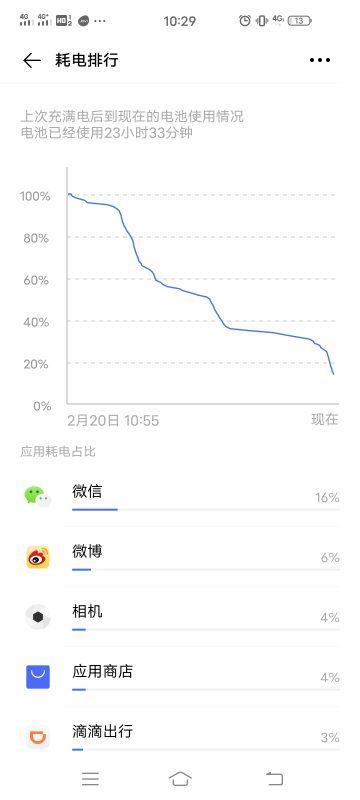Open recent apps from the navigation bar
The width and height of the screenshot is (360, 800).
pos(91,779)
